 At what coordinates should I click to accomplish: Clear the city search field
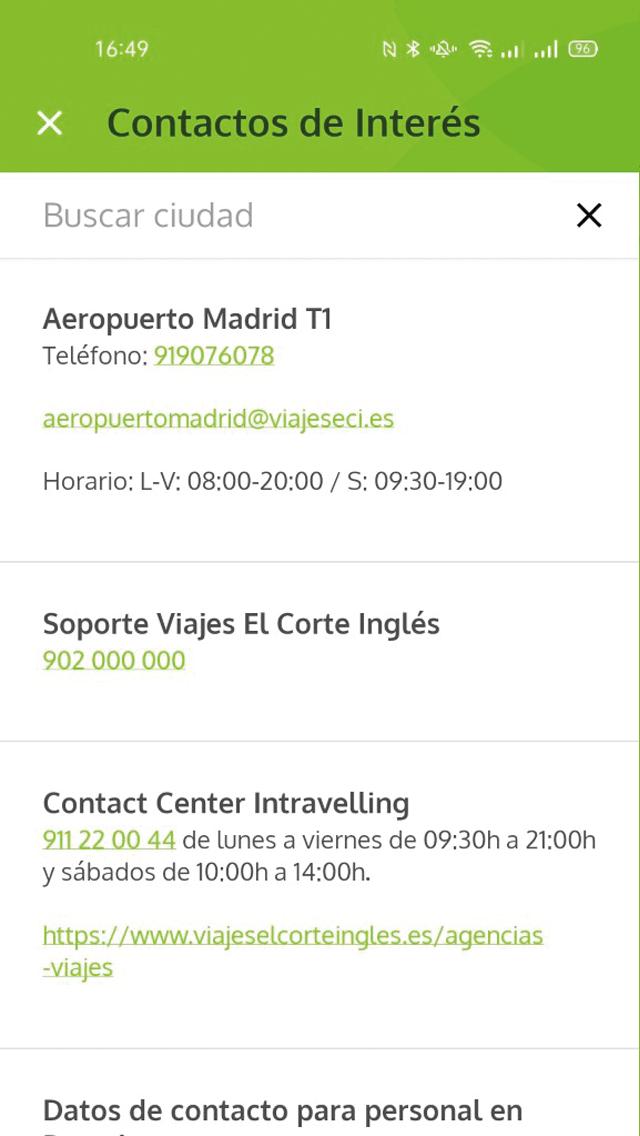point(589,215)
